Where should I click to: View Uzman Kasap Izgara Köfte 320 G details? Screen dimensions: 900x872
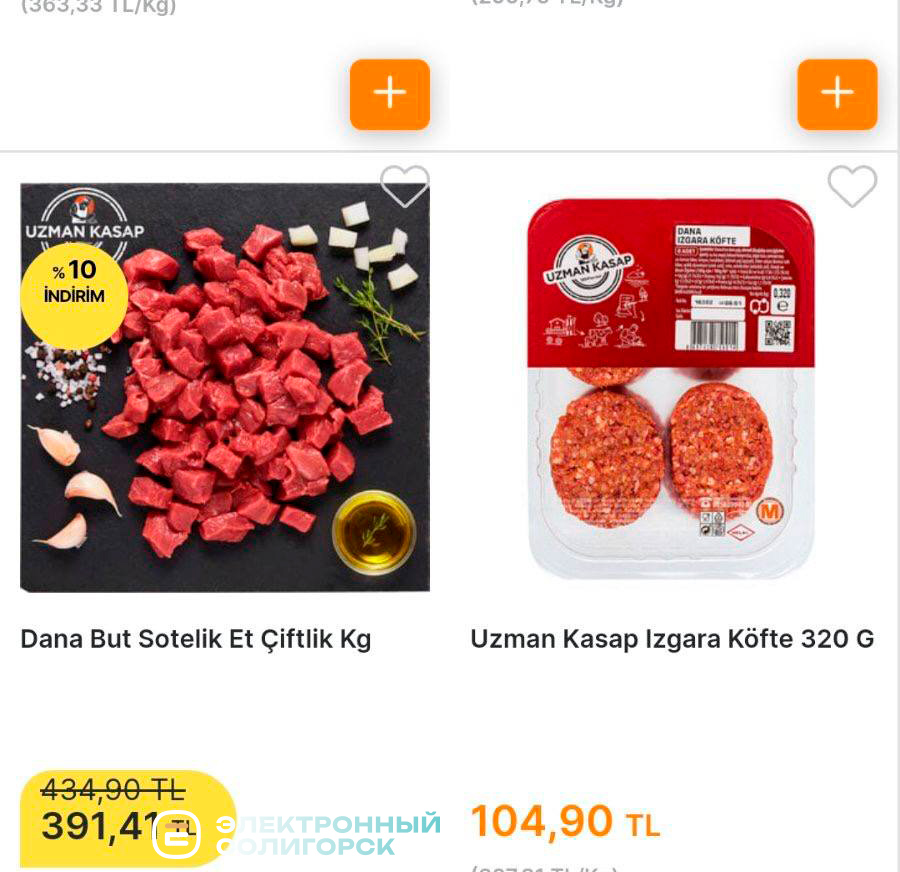click(x=672, y=639)
